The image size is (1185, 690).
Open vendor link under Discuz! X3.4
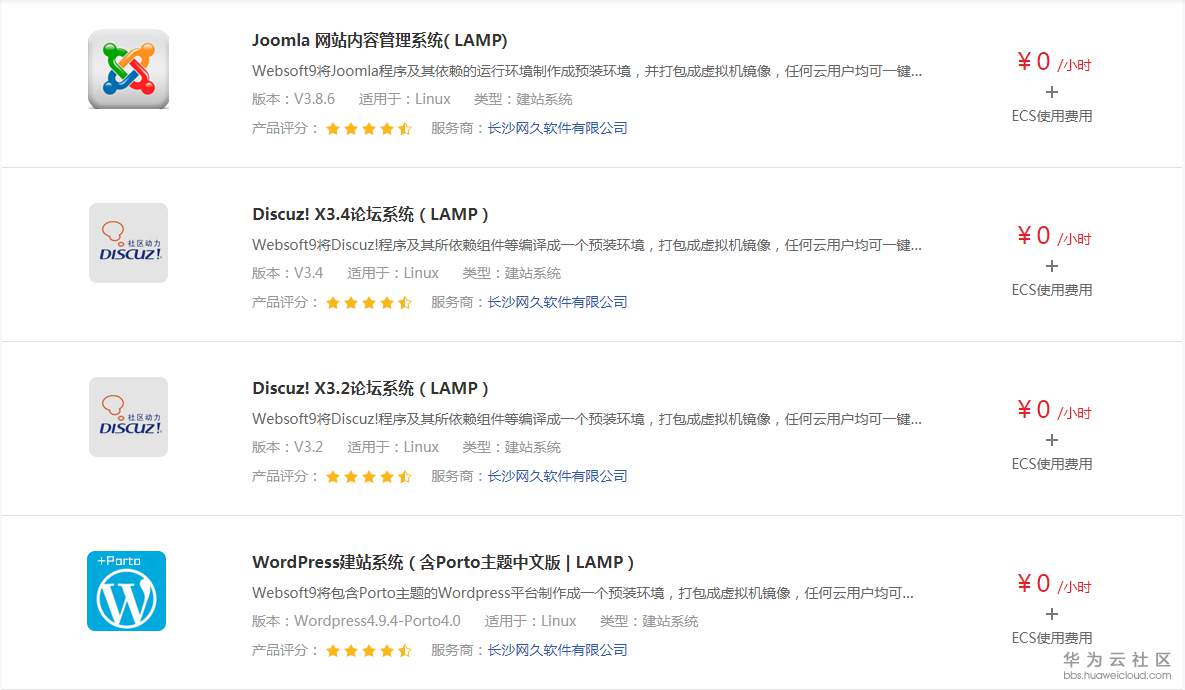[557, 302]
